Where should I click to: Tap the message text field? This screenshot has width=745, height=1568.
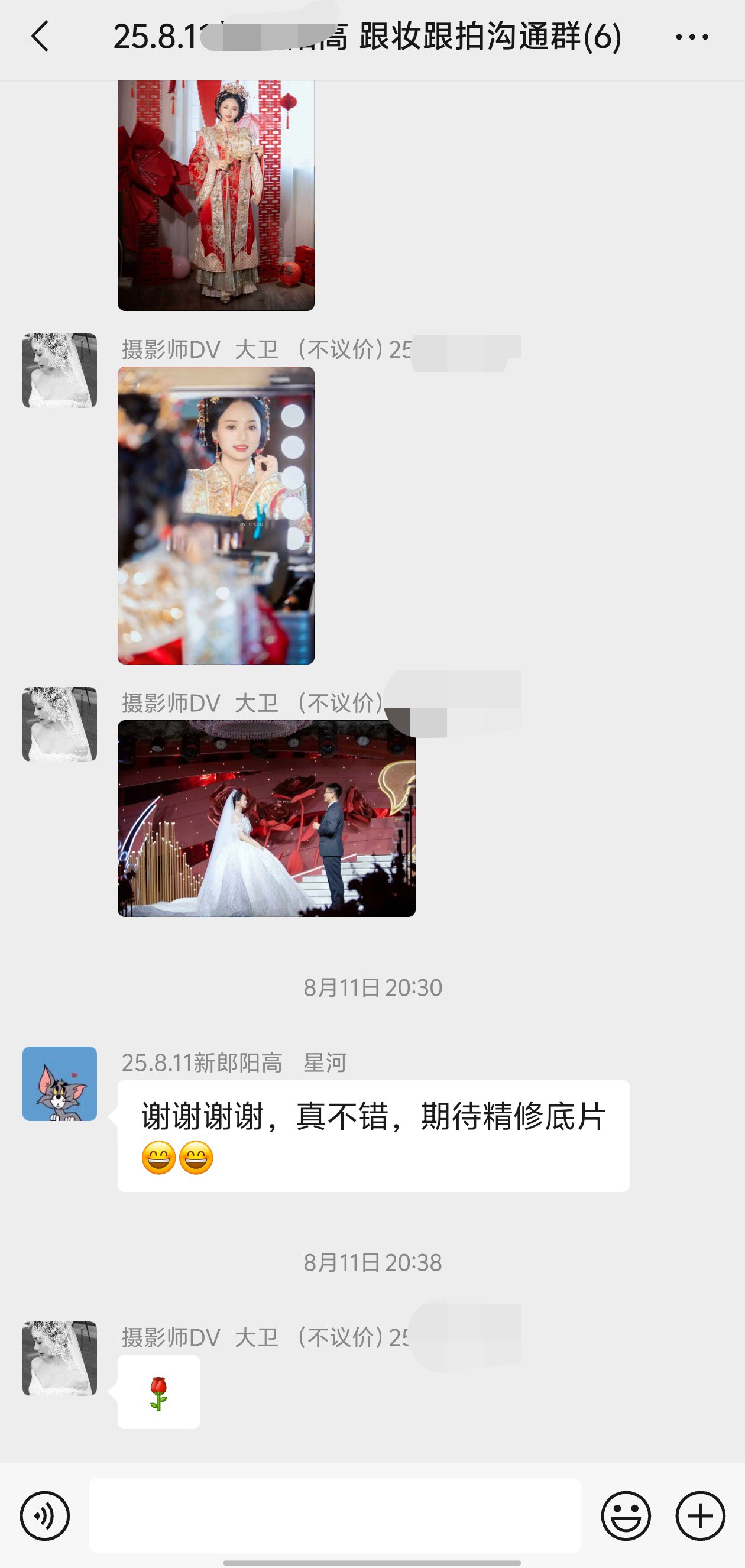[335, 1515]
